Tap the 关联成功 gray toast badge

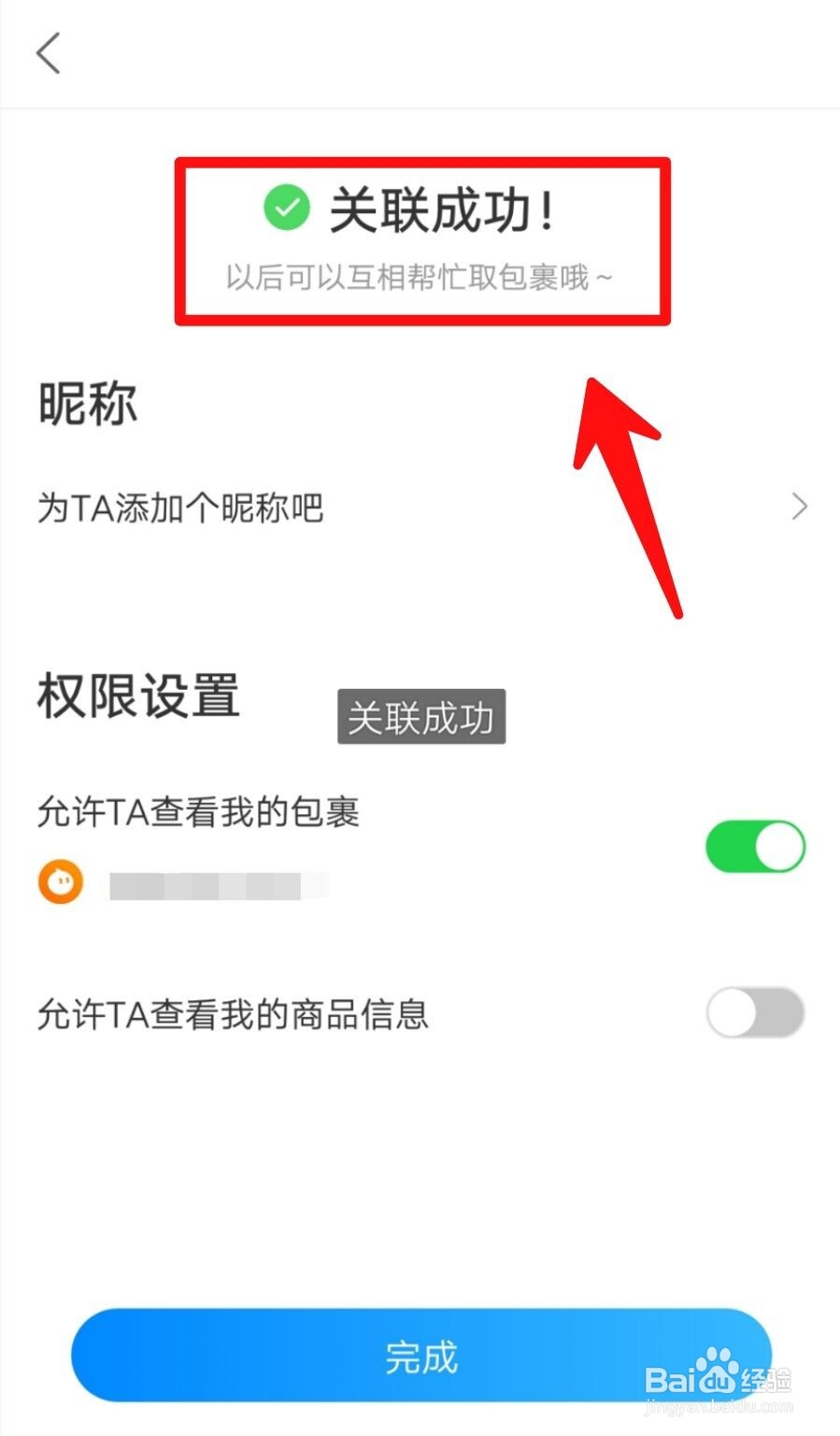point(420,716)
